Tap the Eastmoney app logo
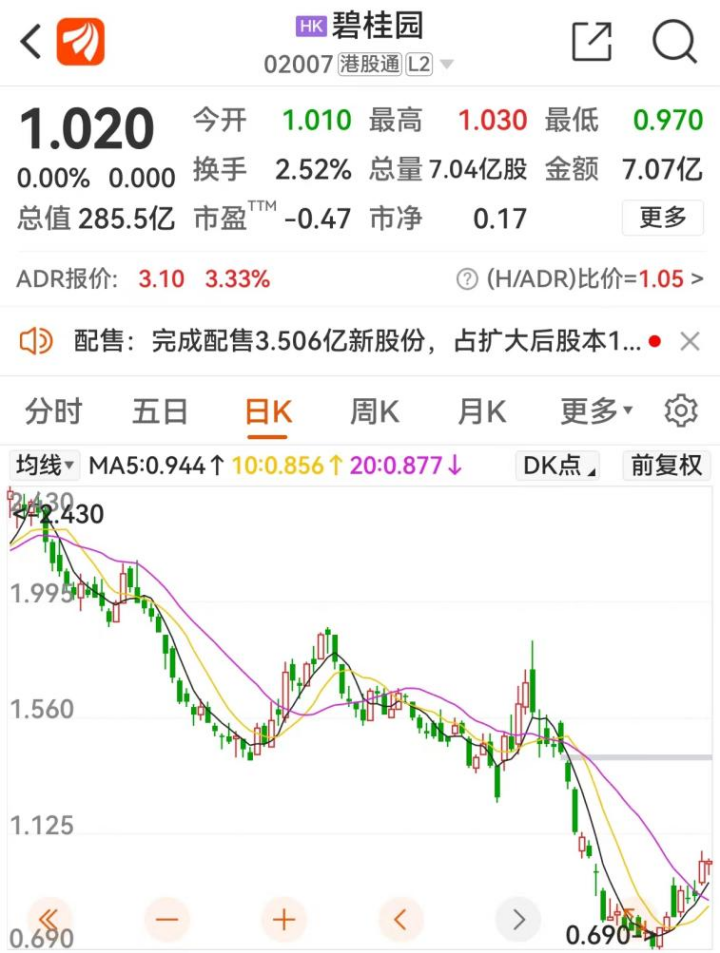Screen dimensions: 720x953 click(80, 42)
